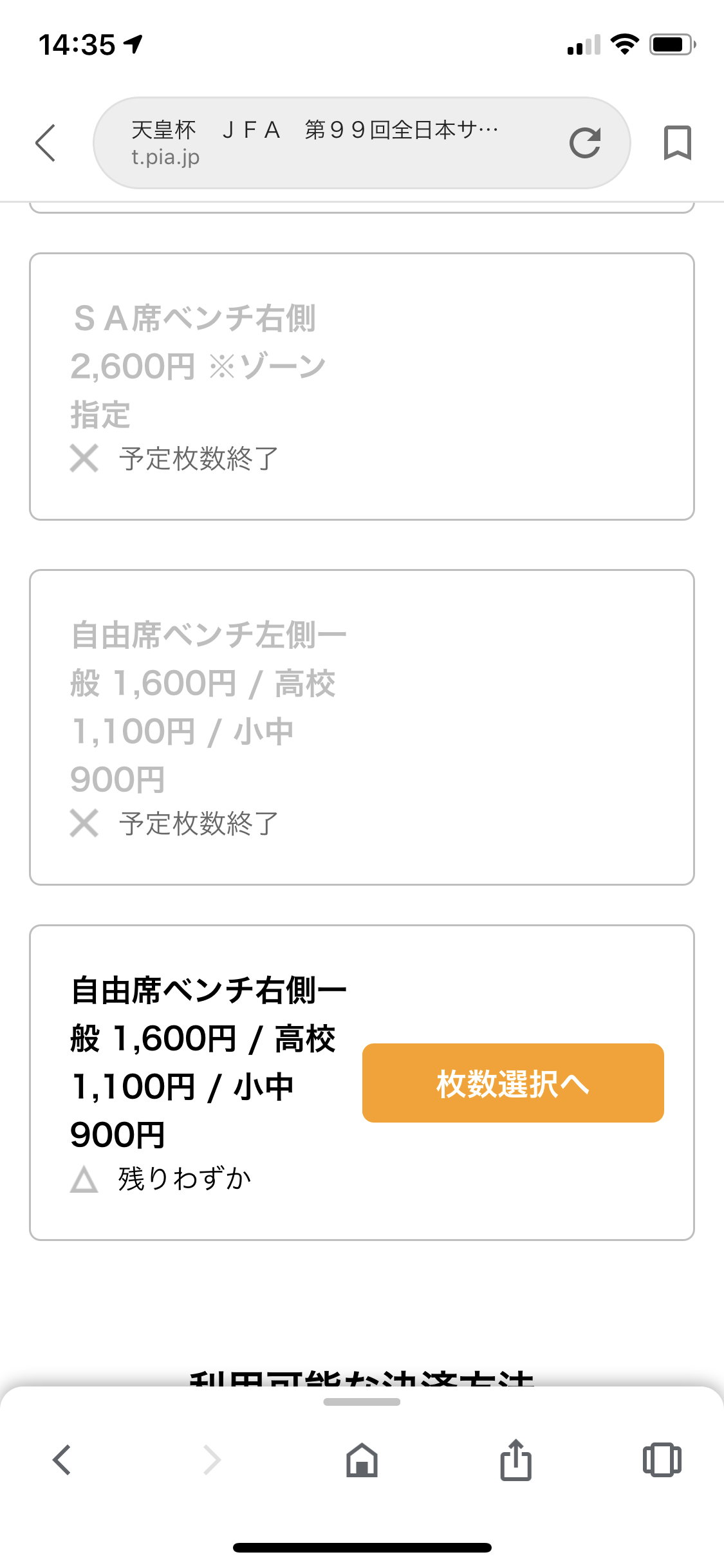Open the tabs overview
The width and height of the screenshot is (724, 1568).
(662, 1460)
